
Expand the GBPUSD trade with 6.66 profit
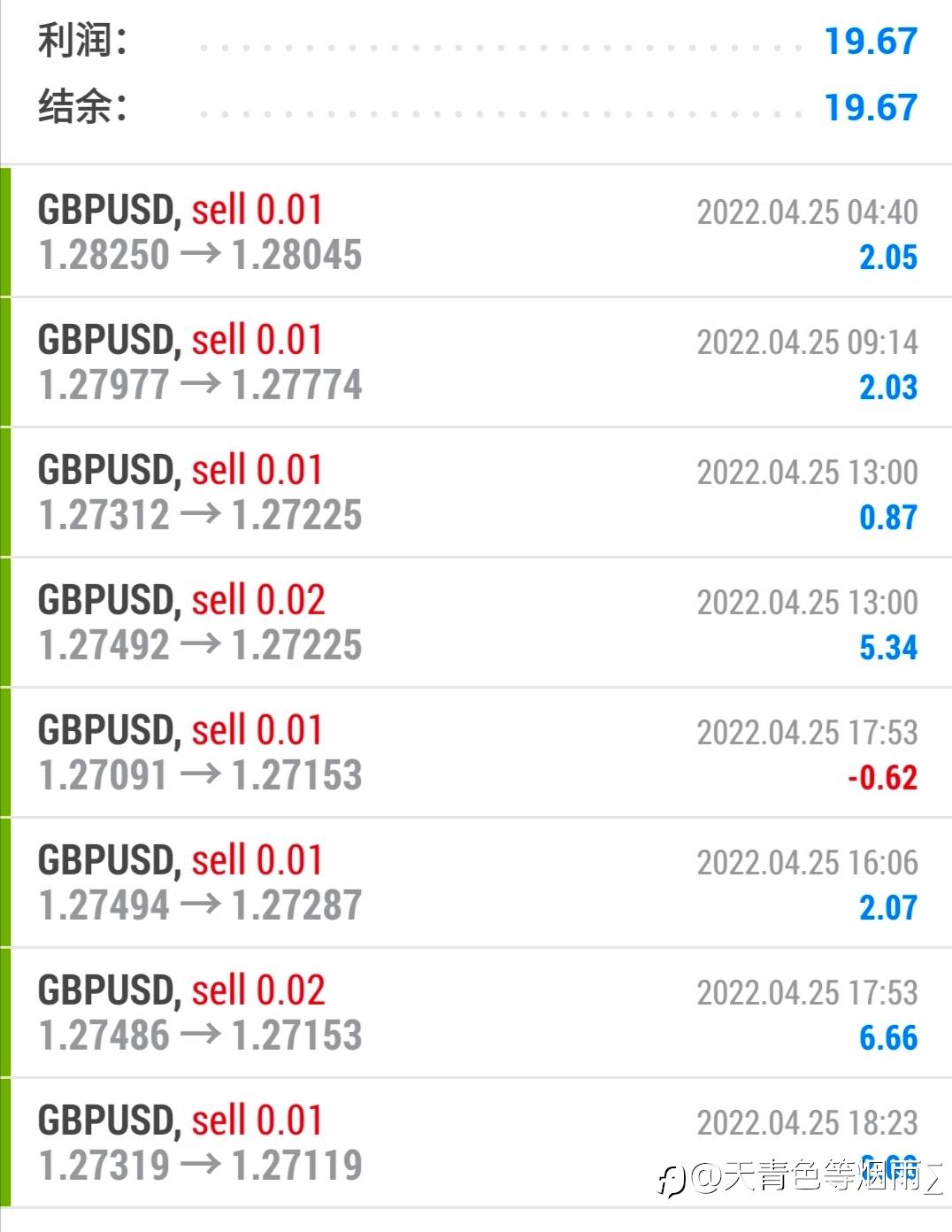(x=478, y=1013)
